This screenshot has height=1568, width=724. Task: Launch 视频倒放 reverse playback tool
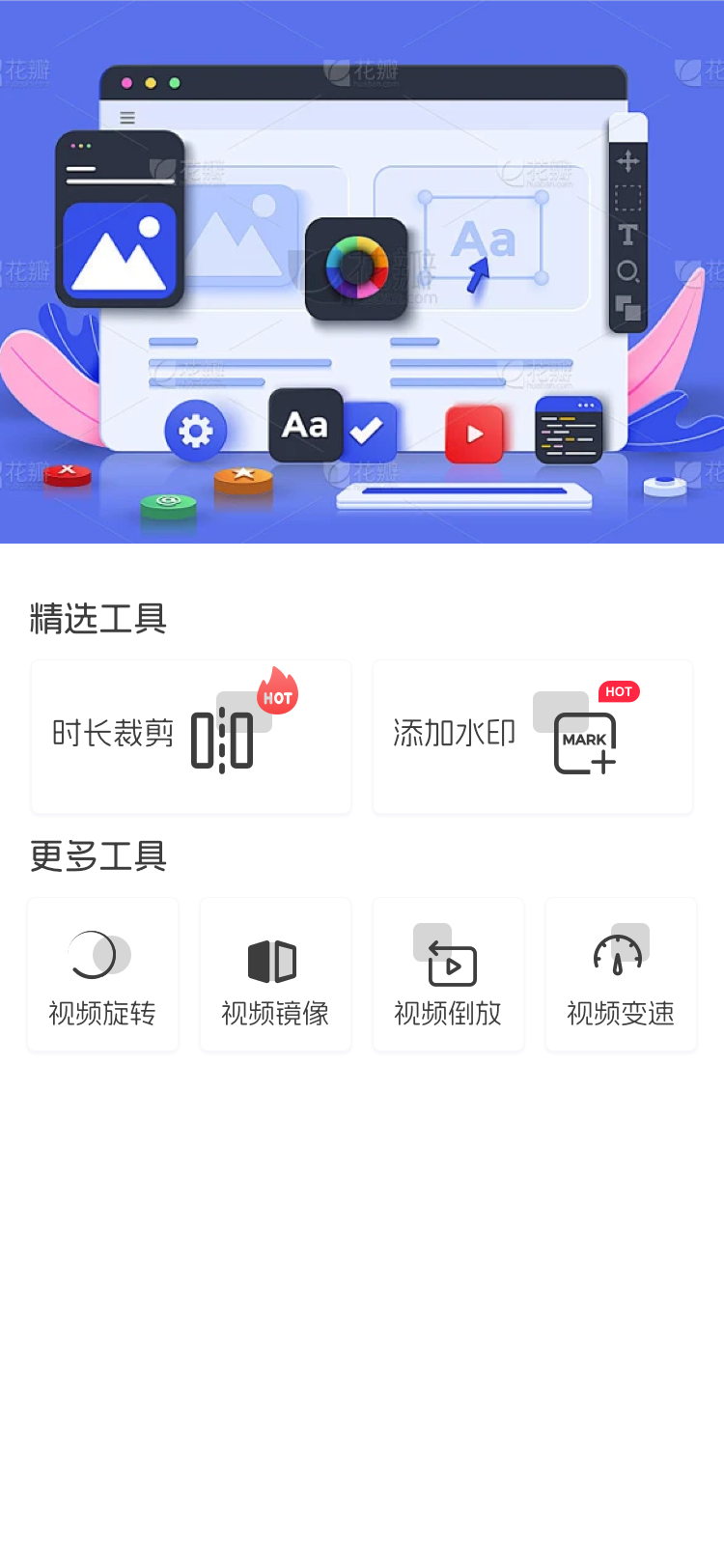coord(448,974)
